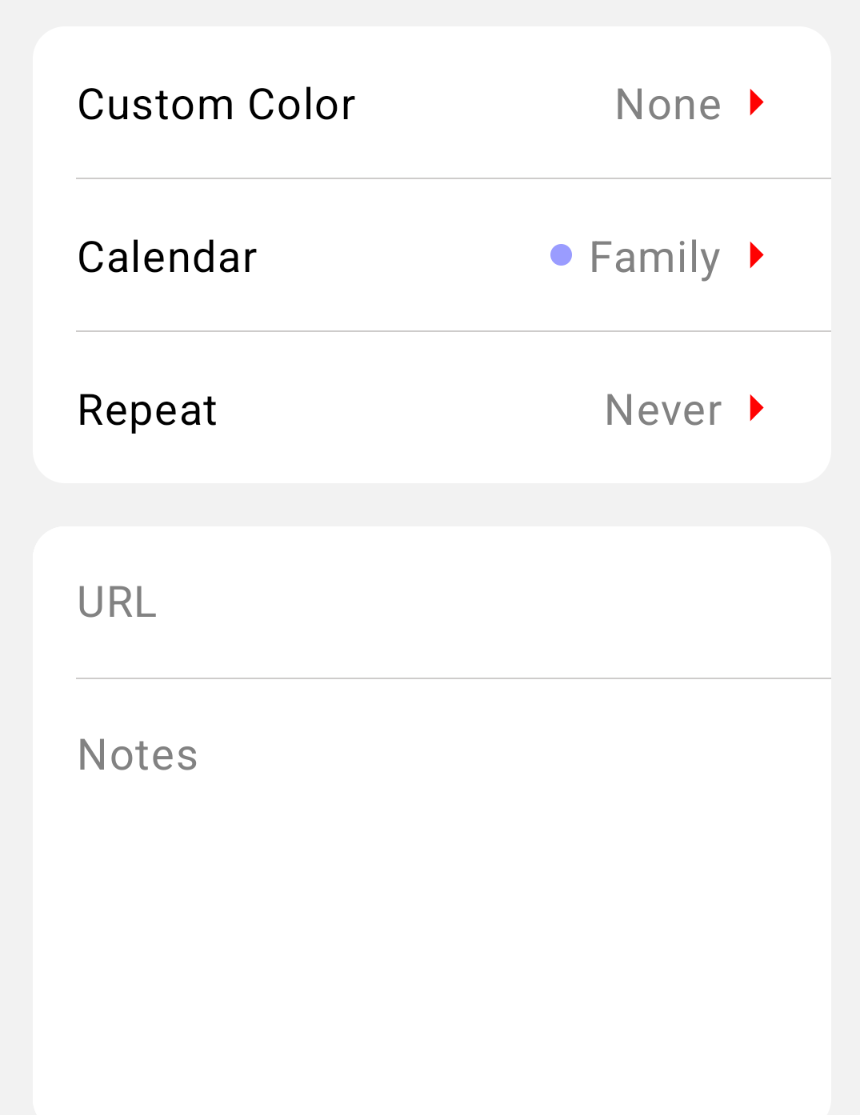Tap the None value for Custom Color
Viewport: 860px width, 1115px height.
(x=668, y=103)
